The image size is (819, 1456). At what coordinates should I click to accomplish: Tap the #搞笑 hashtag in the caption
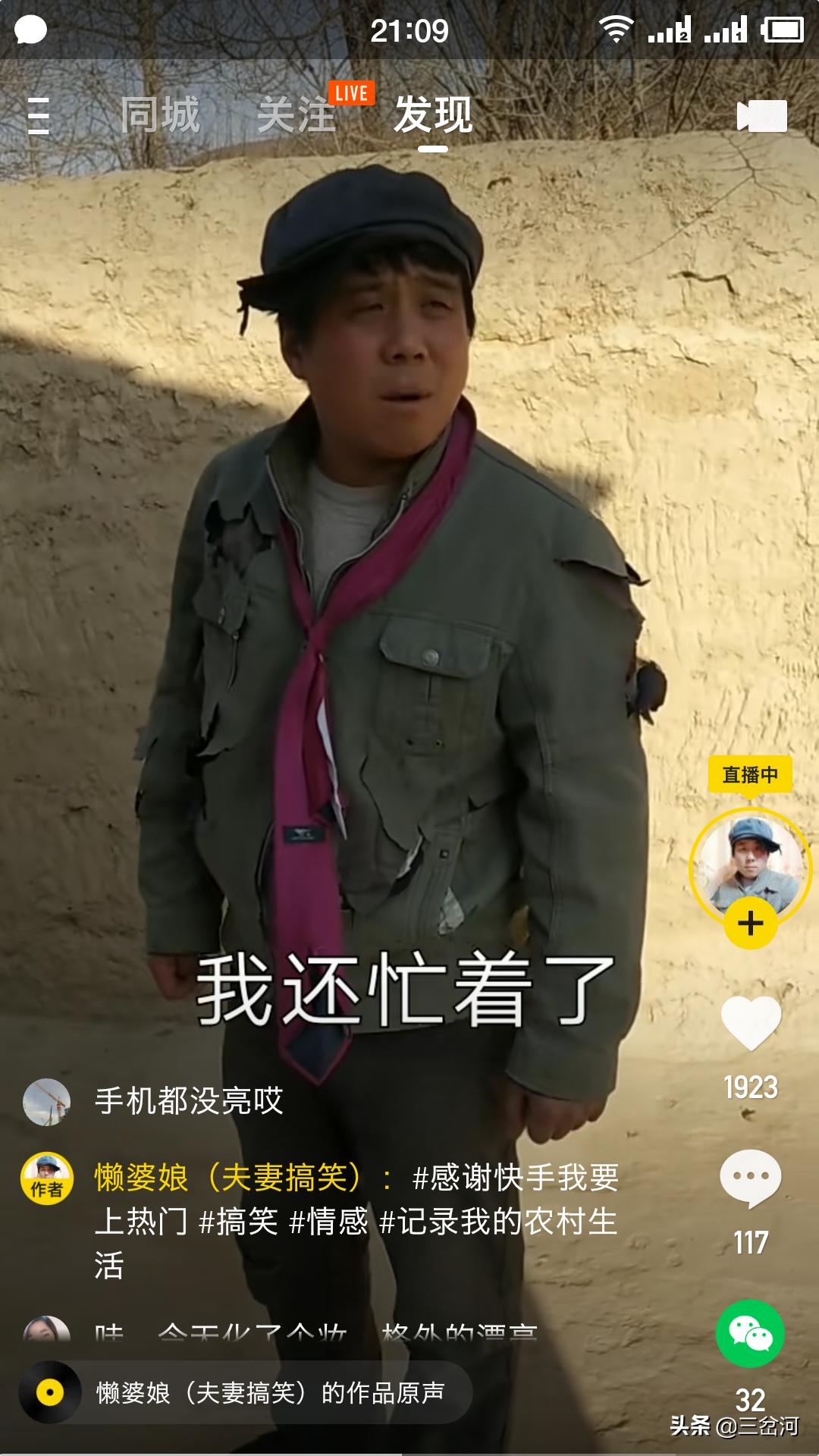238,1222
